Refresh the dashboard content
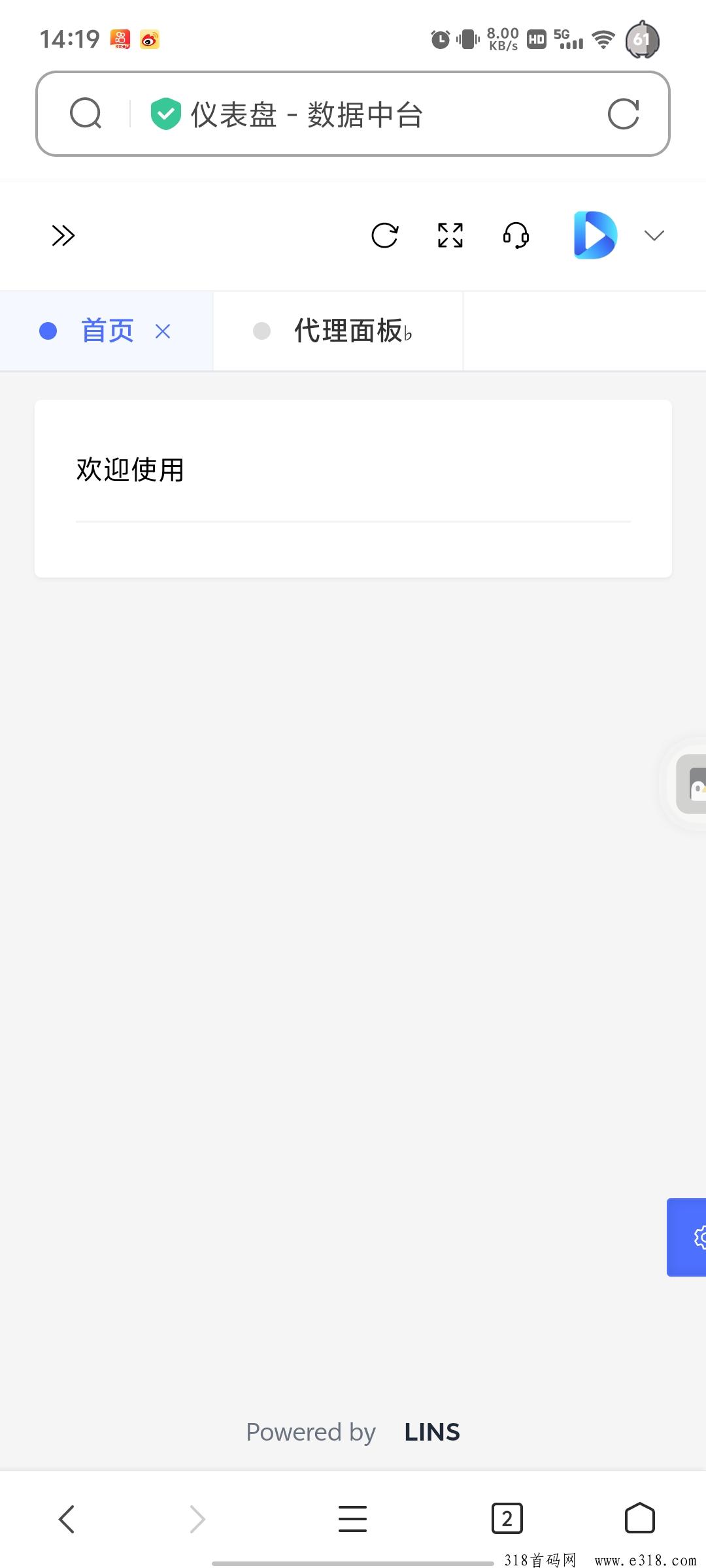706x1568 pixels. coord(384,235)
